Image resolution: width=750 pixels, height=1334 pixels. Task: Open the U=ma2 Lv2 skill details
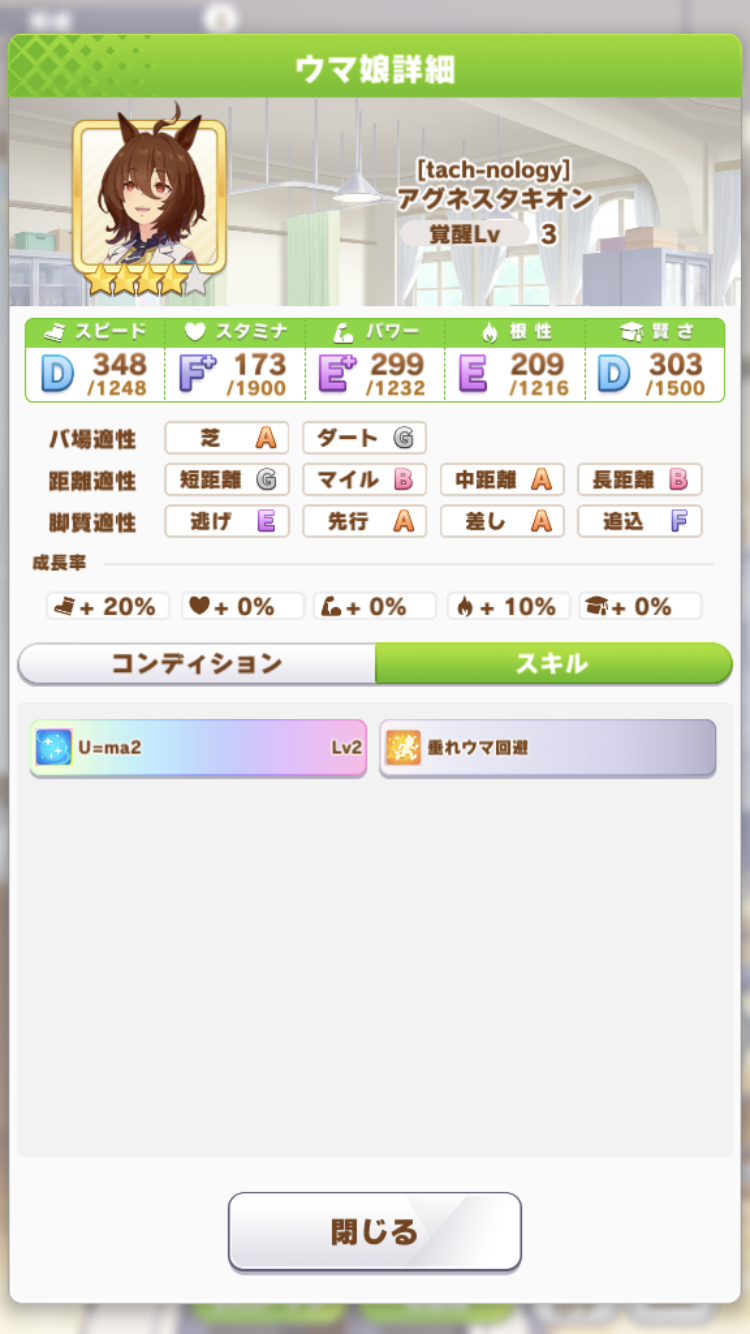[x=198, y=747]
